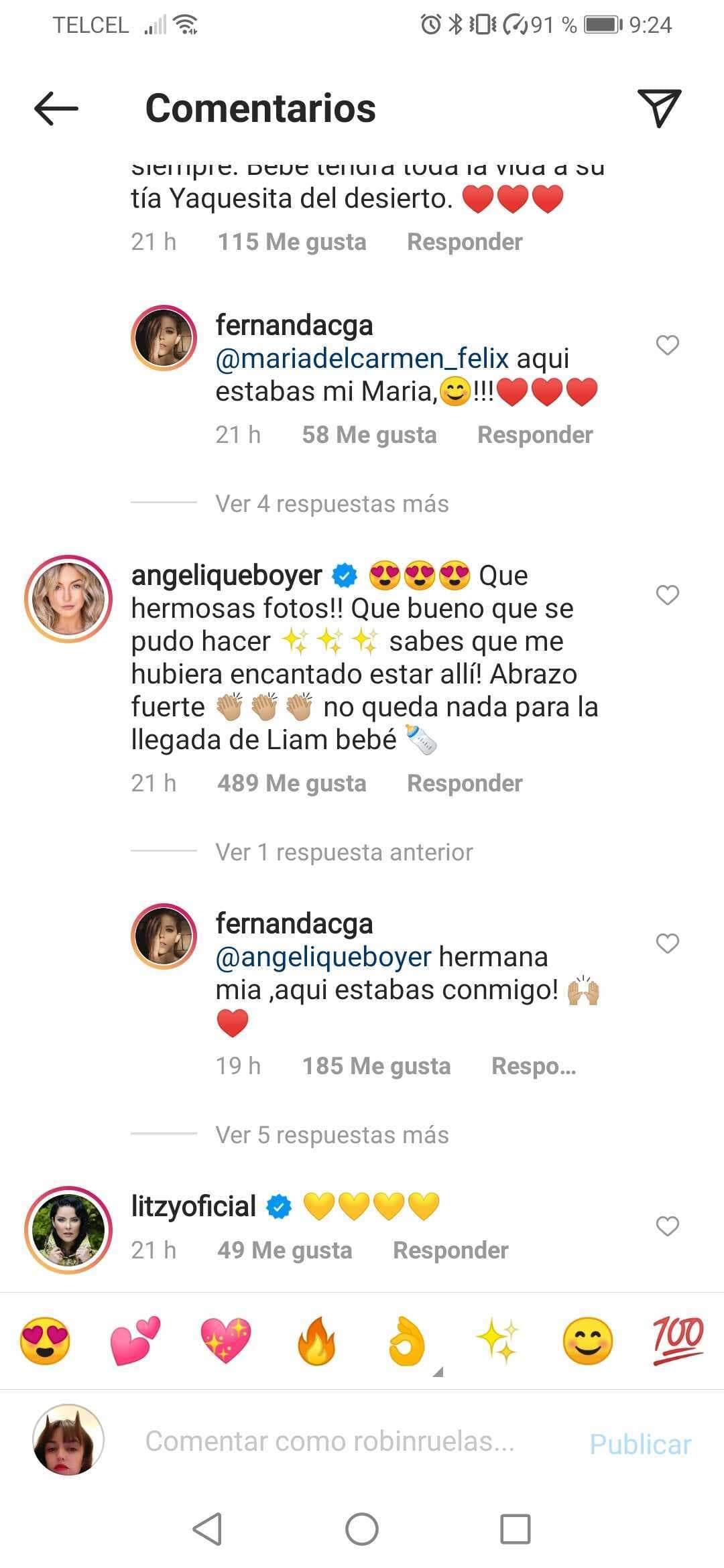Like fernandacga's reply to angeliqueboyer
Screen dimensions: 724x1568
pos(667,943)
